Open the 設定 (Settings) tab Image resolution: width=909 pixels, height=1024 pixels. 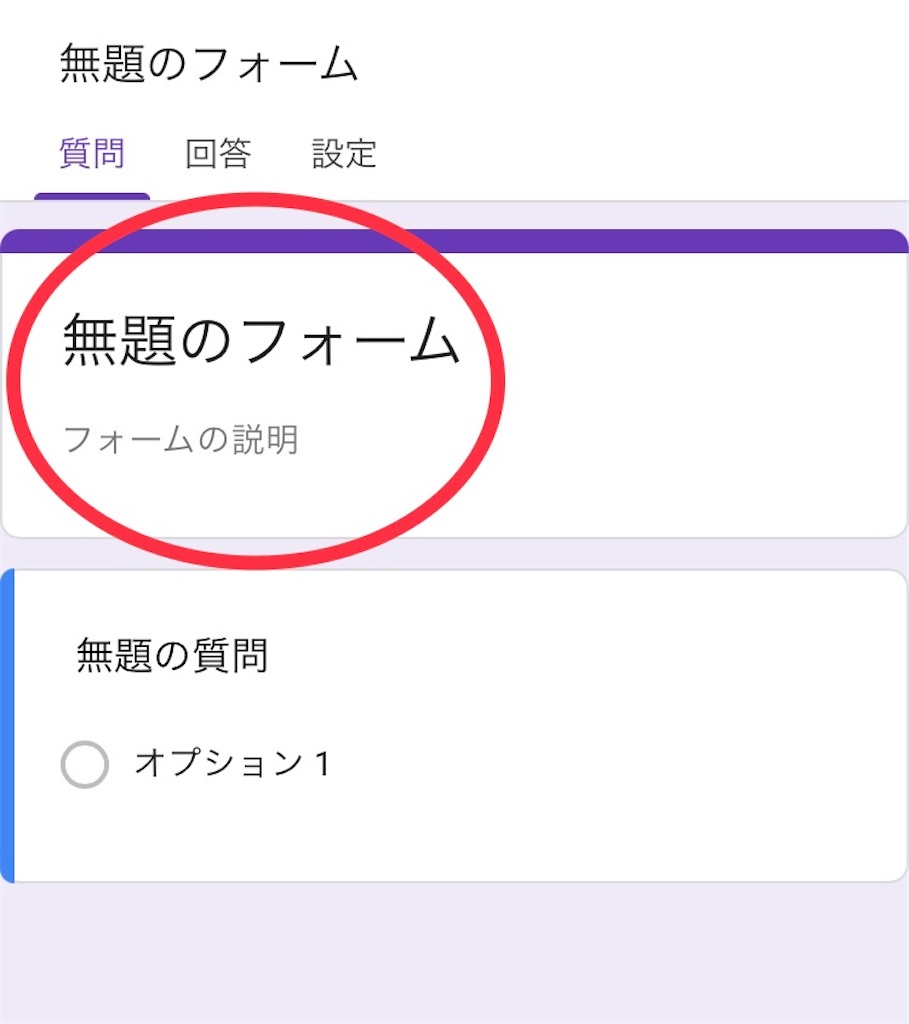point(342,153)
